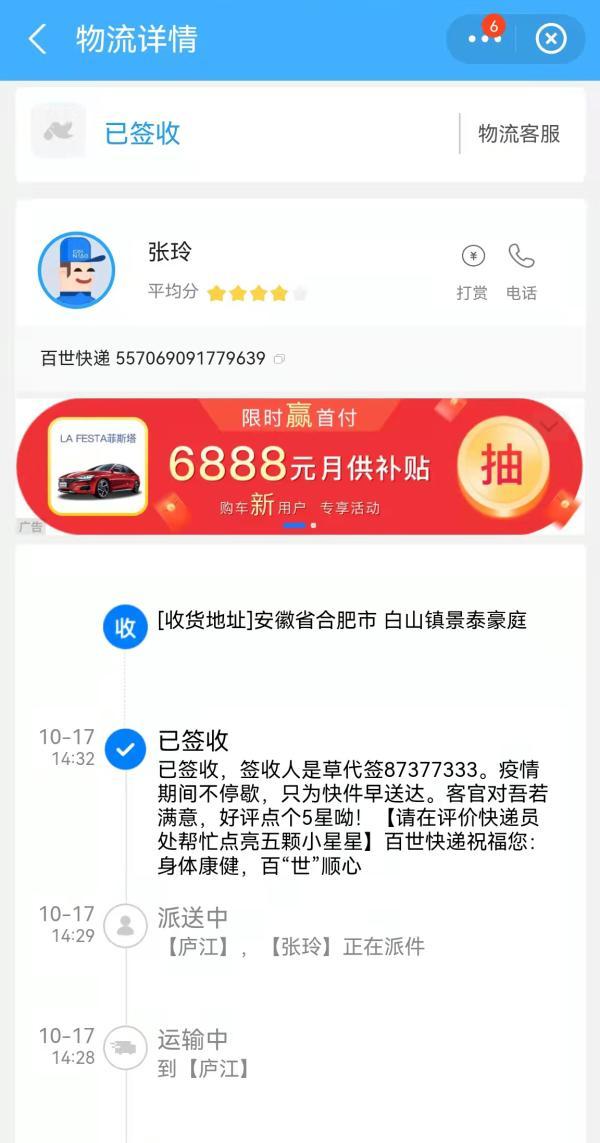The height and width of the screenshot is (1143, 600).
Task: Go back from 物流详情 page
Action: [37, 40]
